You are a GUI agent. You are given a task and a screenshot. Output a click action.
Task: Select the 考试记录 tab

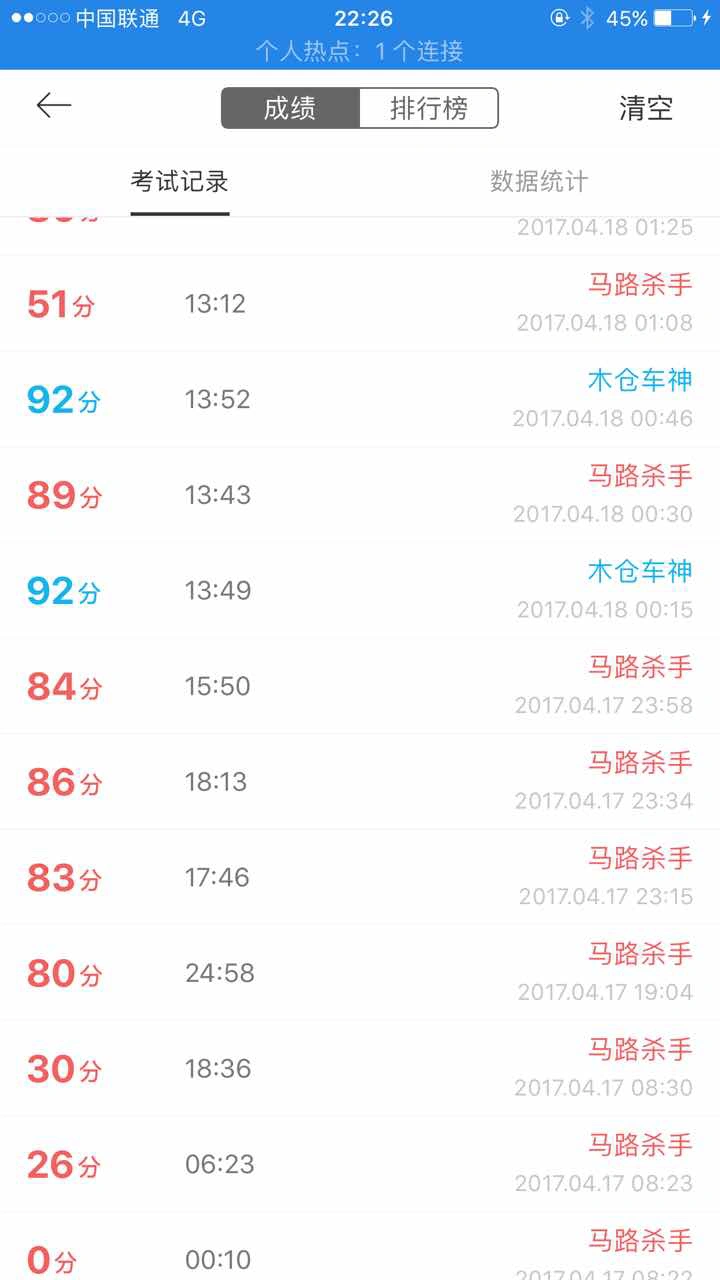coord(180,181)
